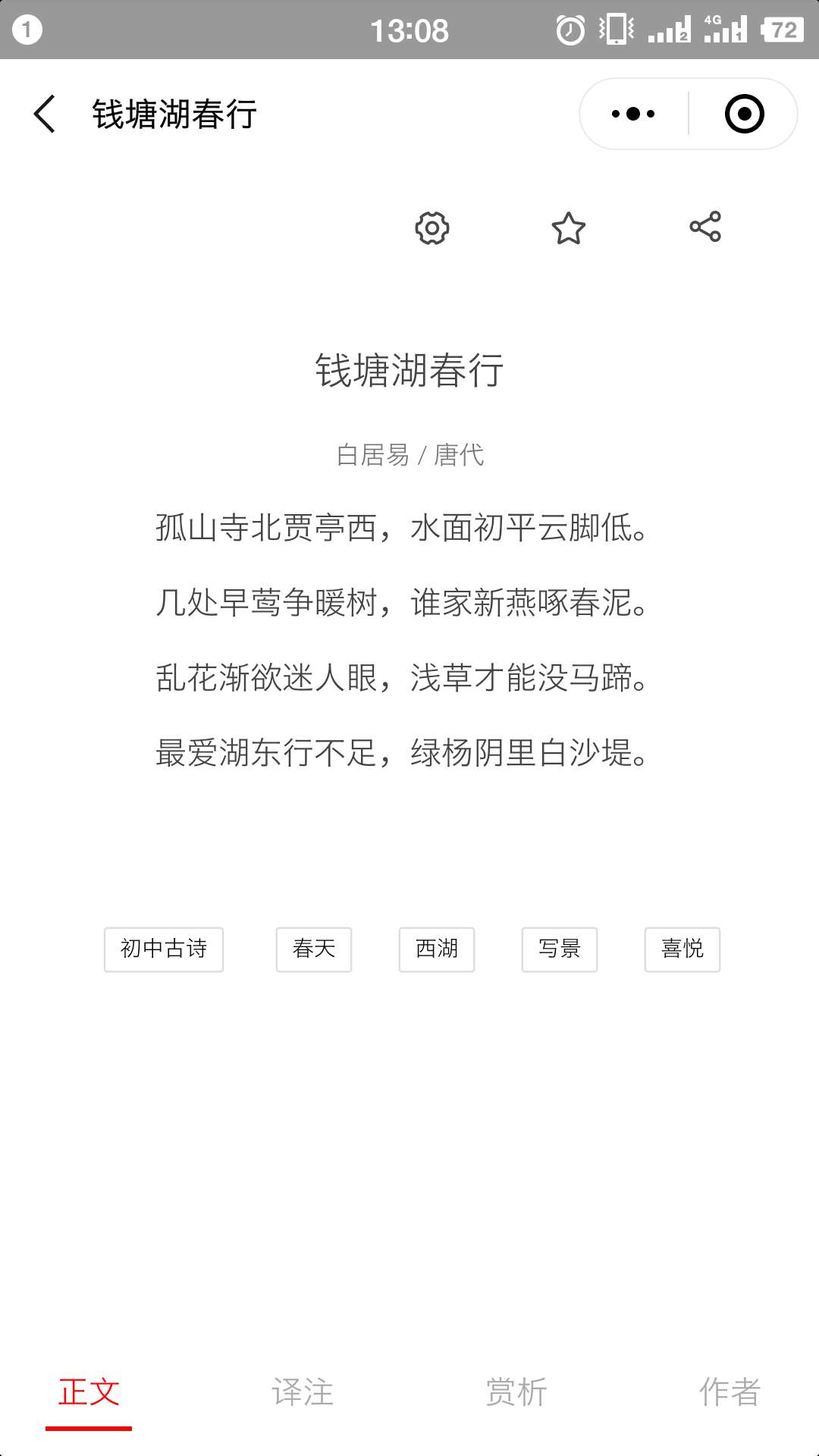Share this poem
Image resolution: width=819 pixels, height=1456 pixels.
tap(705, 227)
